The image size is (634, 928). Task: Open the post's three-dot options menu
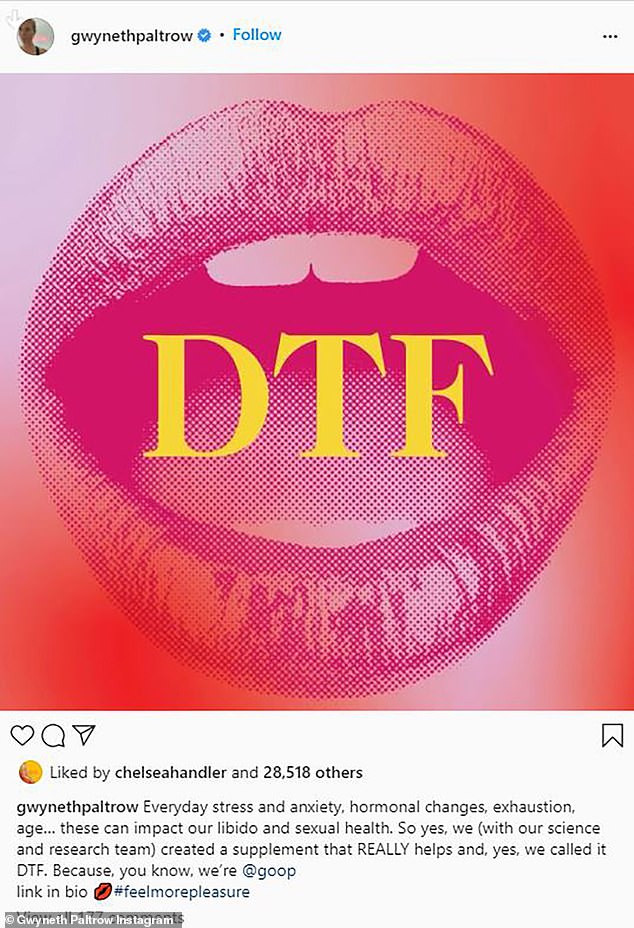tap(610, 36)
